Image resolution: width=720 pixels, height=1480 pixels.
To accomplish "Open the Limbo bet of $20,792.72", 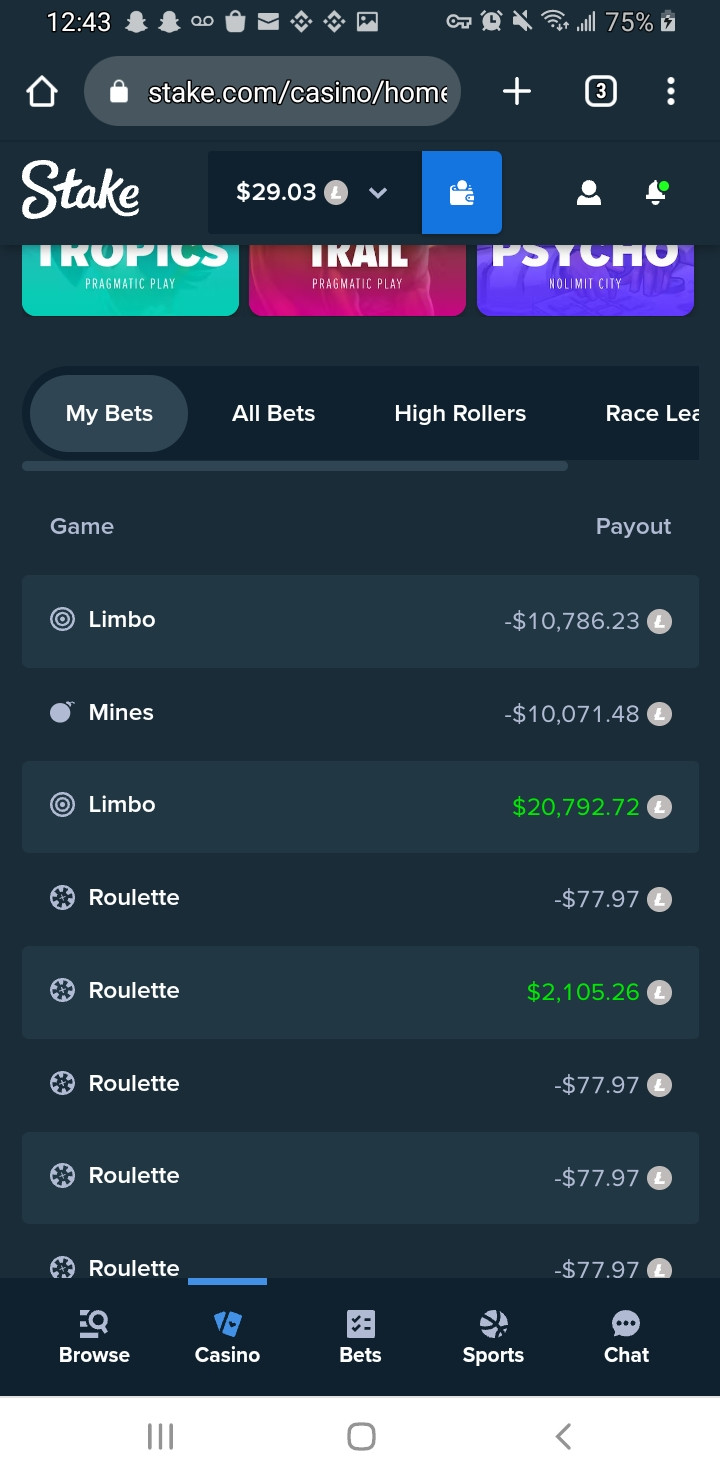I will 360,806.
